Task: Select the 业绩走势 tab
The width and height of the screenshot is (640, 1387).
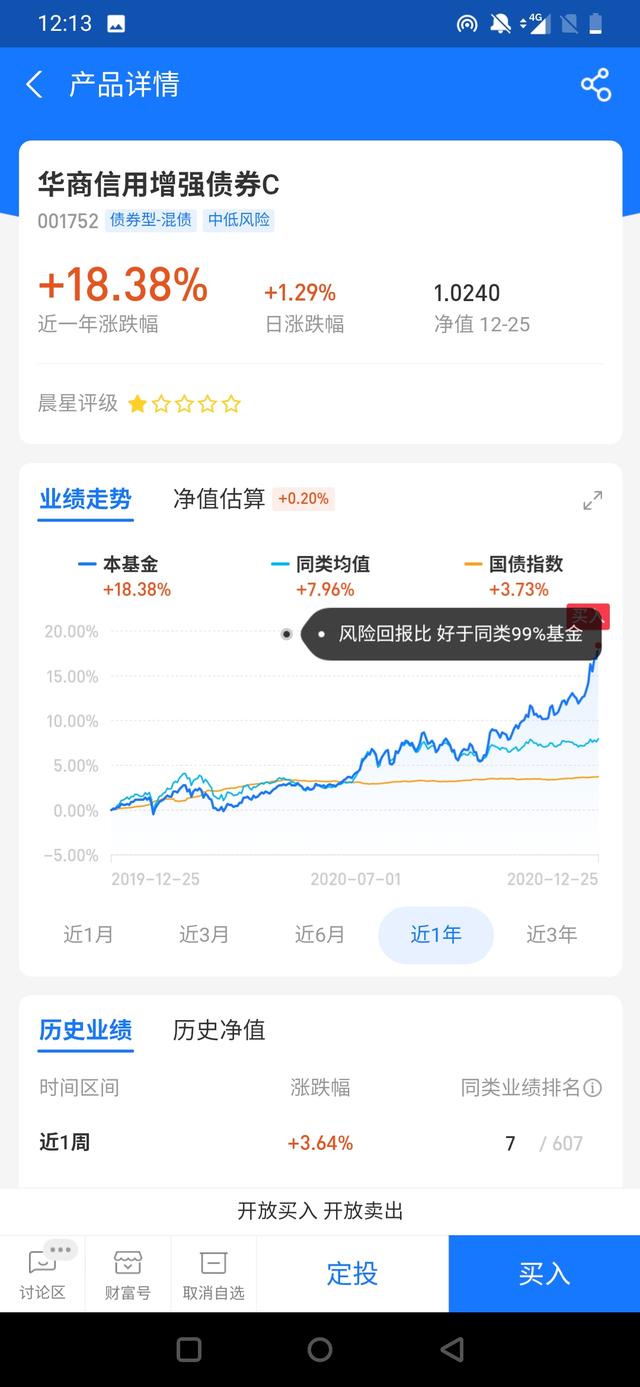Action: click(86, 499)
